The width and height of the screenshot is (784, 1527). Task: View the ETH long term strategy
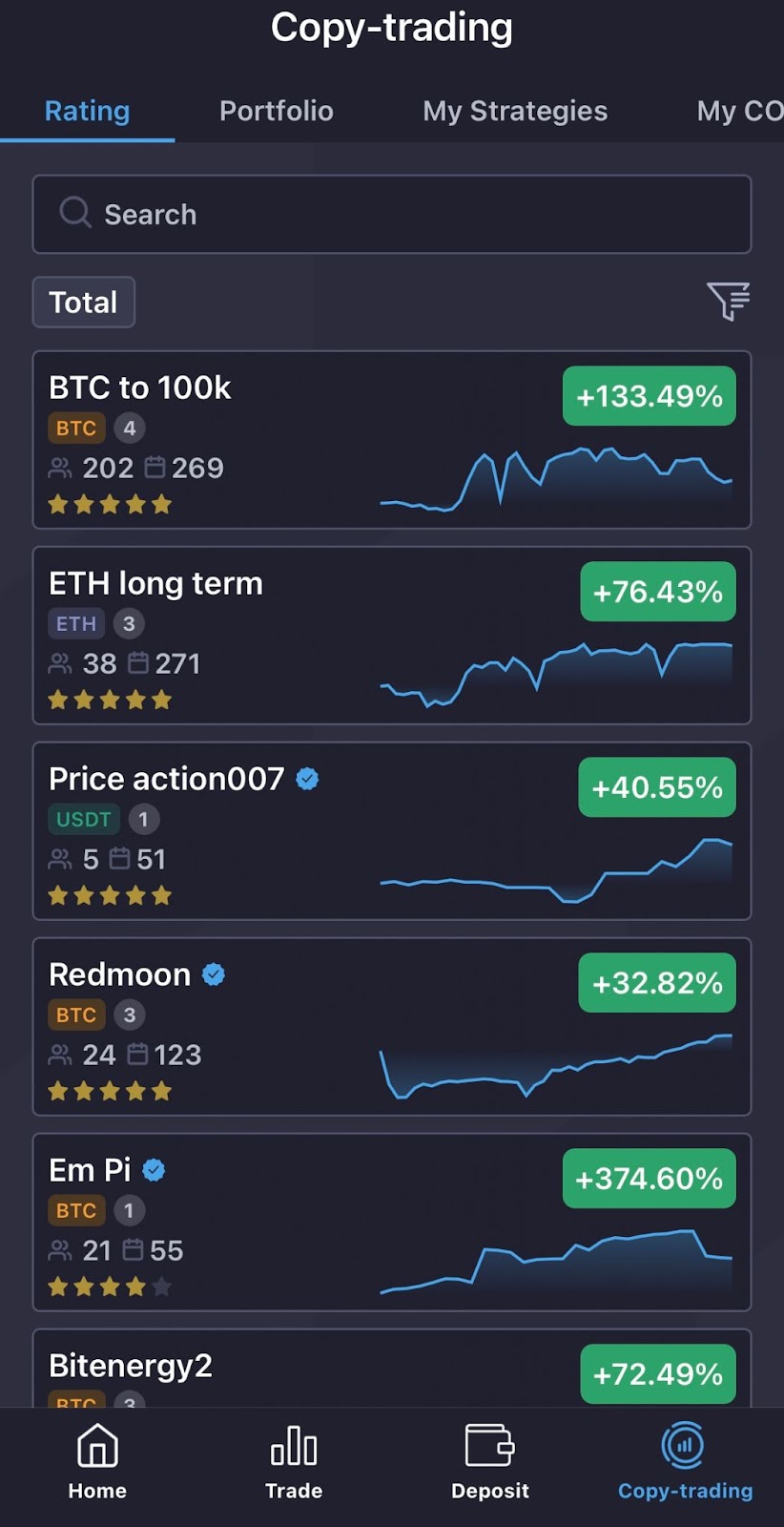[391, 636]
